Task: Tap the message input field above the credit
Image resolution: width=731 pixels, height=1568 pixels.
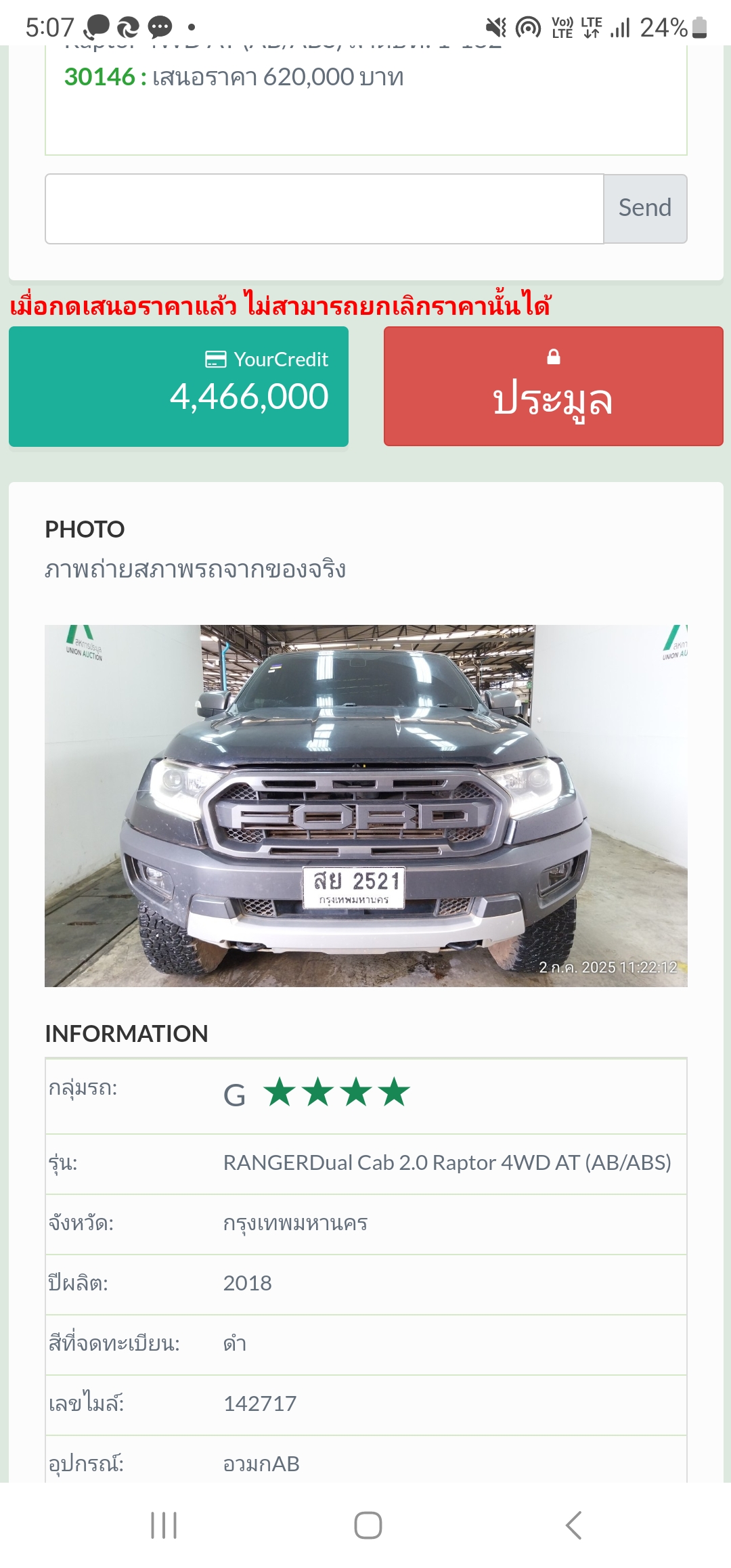Action: coord(324,209)
